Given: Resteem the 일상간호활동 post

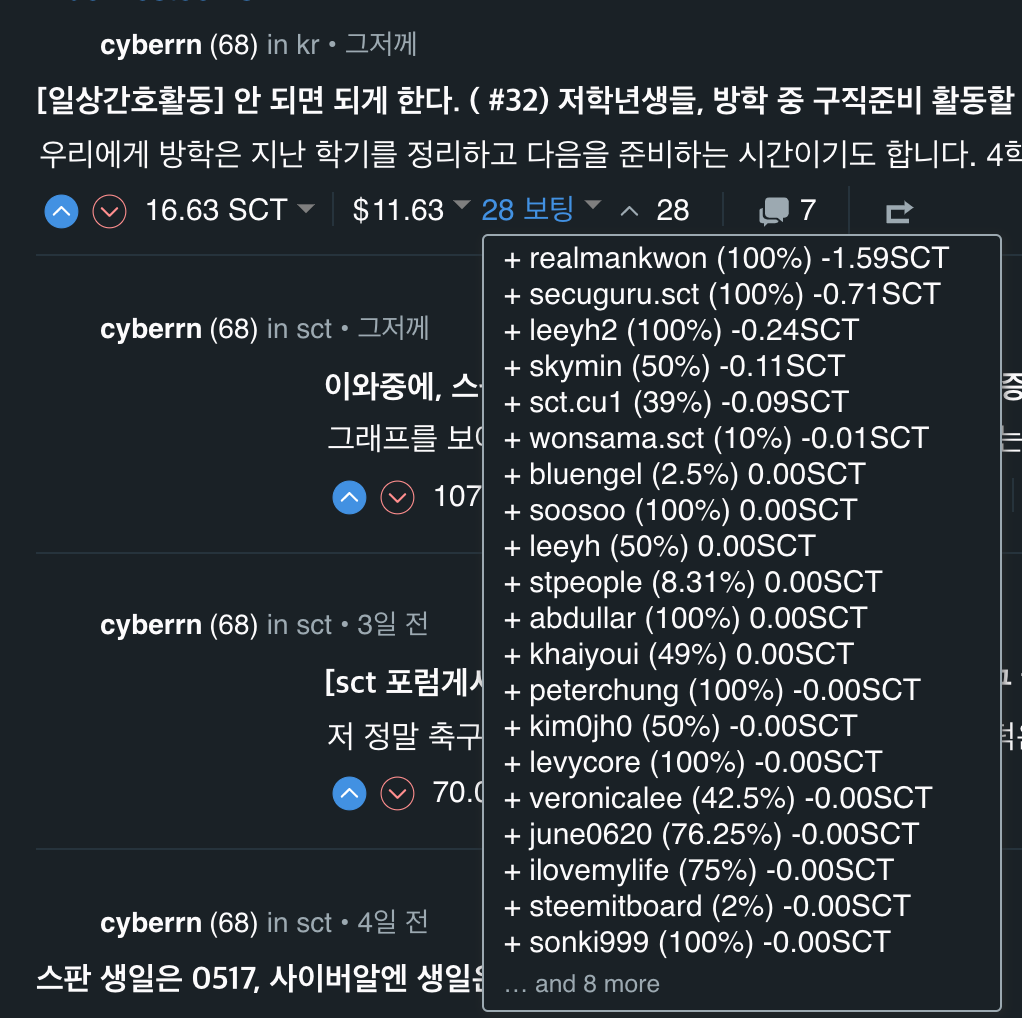Looking at the screenshot, I should click(x=899, y=211).
